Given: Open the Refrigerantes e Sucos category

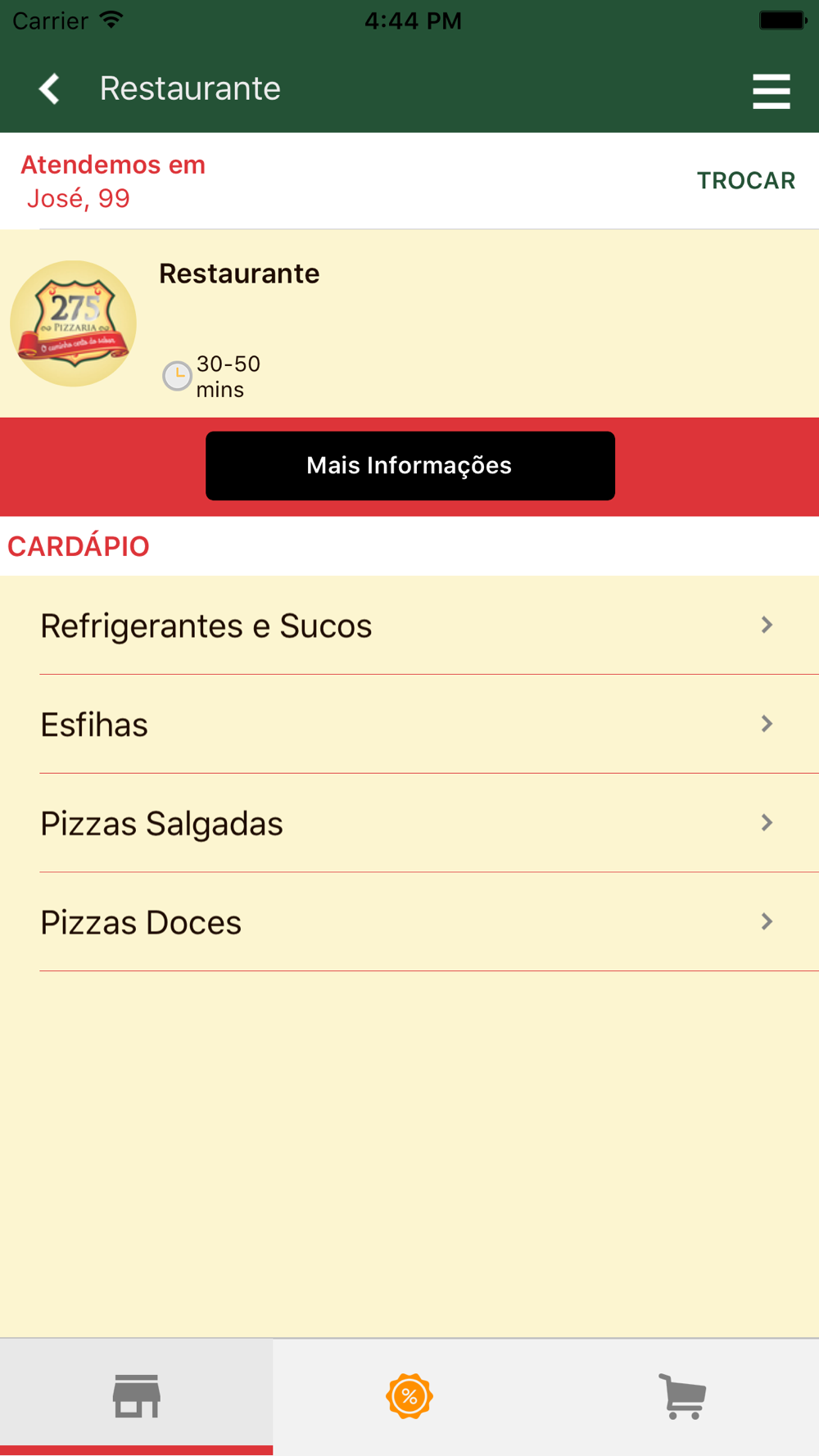Looking at the screenshot, I should (409, 626).
